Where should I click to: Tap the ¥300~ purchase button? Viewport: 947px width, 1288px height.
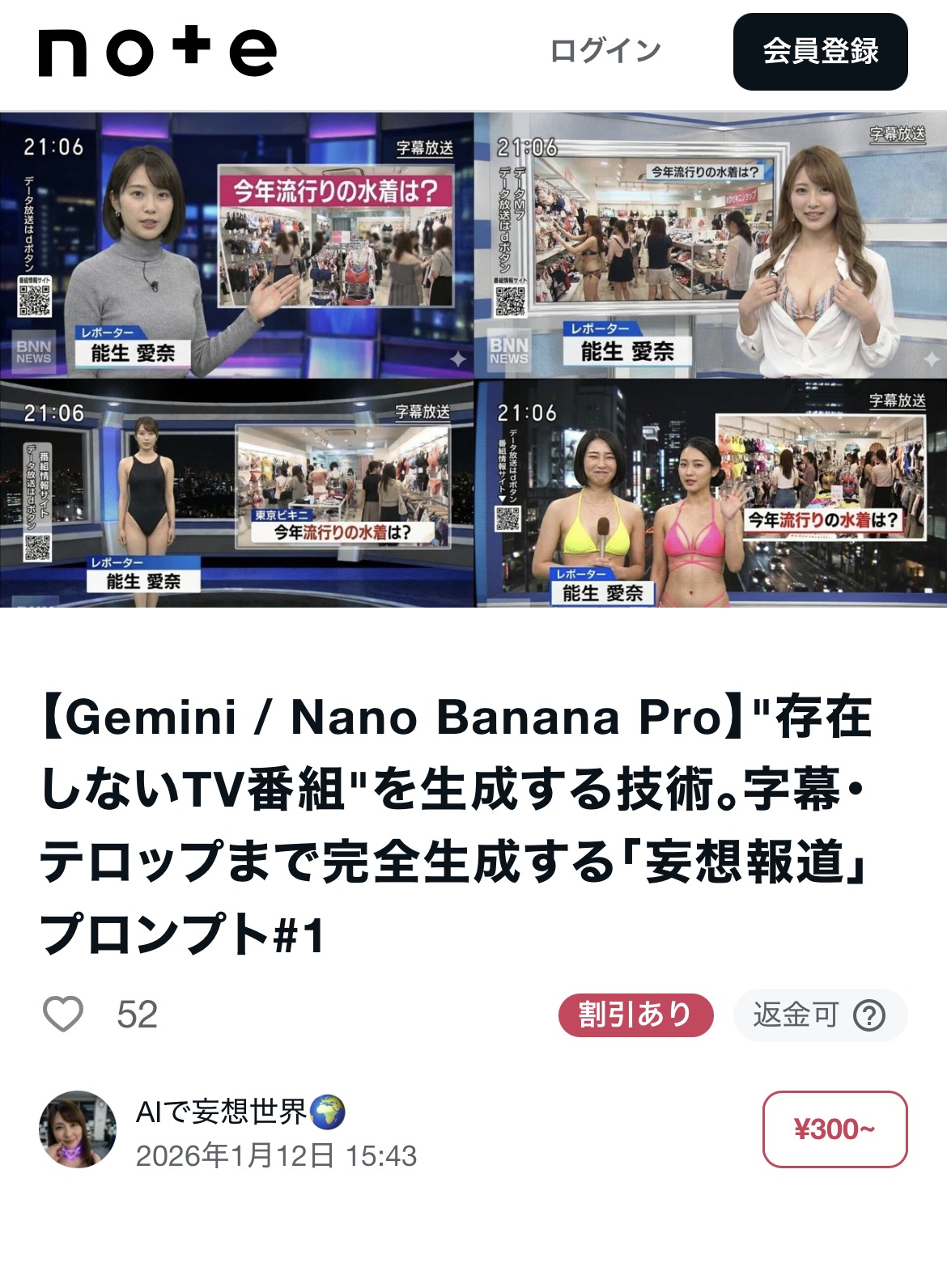click(x=834, y=1129)
